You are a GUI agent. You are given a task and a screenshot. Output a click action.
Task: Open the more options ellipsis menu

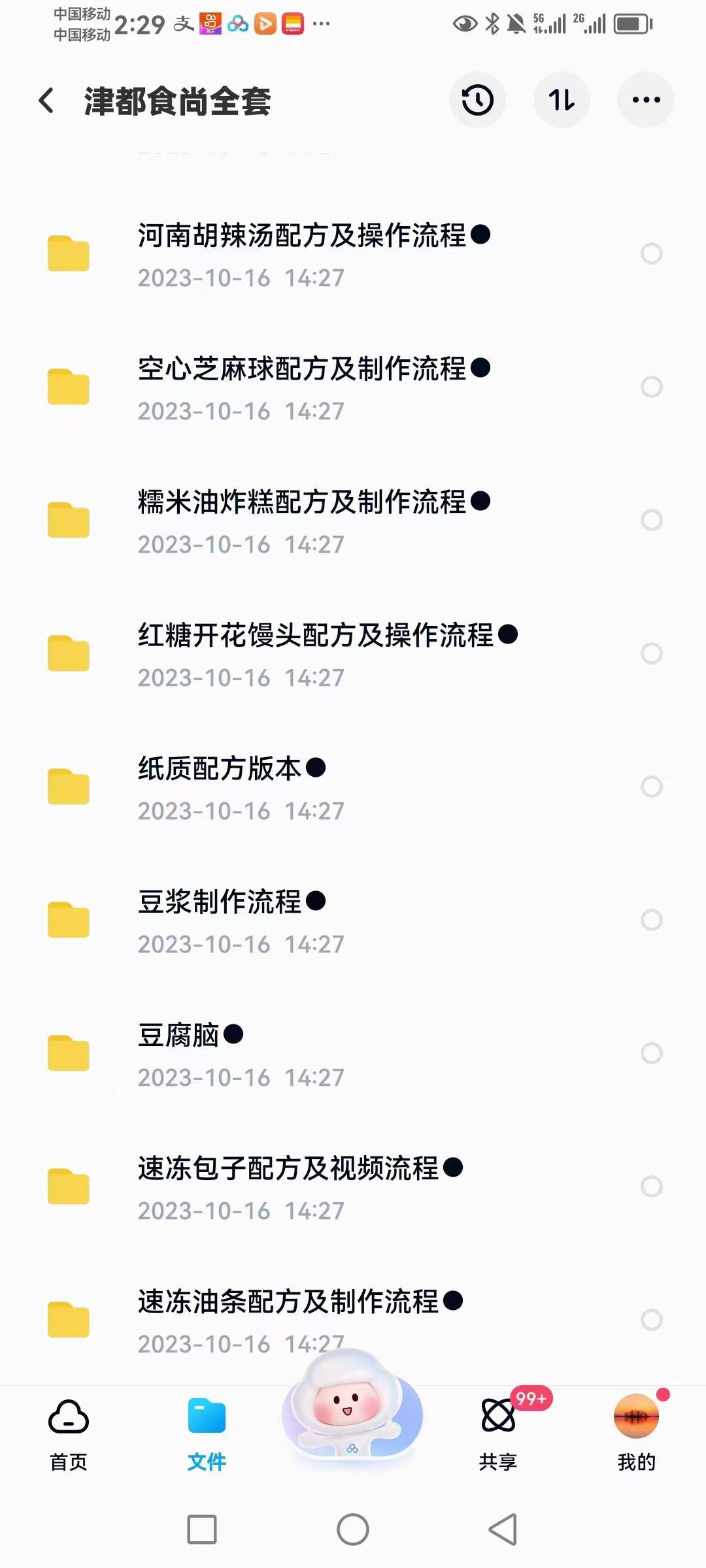point(645,100)
